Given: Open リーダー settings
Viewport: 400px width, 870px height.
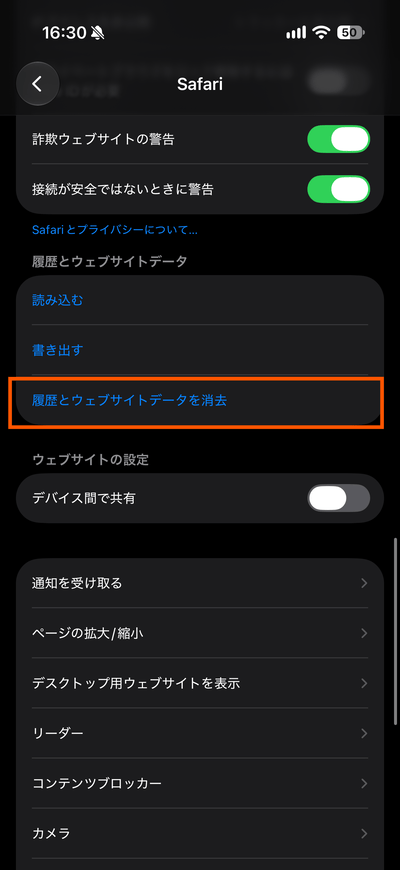Looking at the screenshot, I should tap(200, 733).
